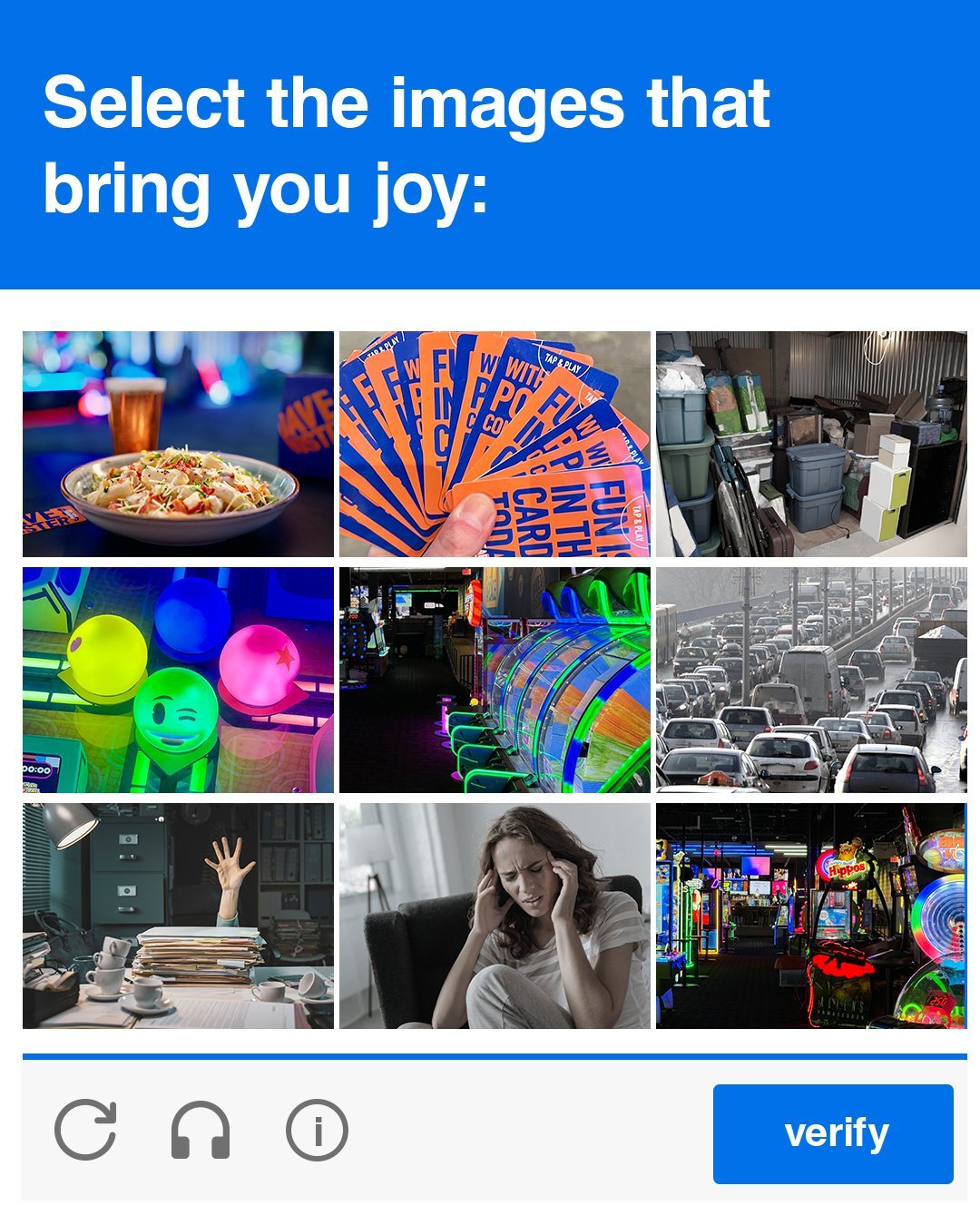Select the glowing emoji balls tile
Image resolution: width=980 pixels, height=1225 pixels.
pyautogui.click(x=178, y=680)
